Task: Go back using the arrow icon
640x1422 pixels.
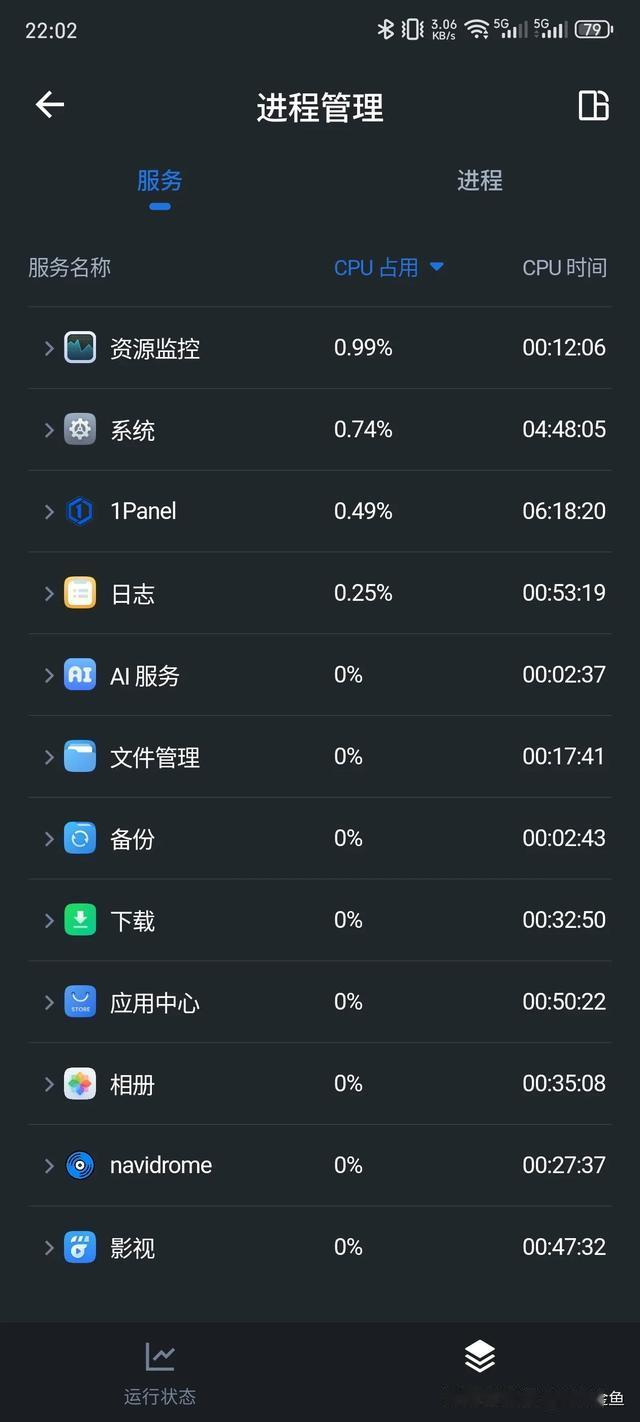Action: (50, 105)
